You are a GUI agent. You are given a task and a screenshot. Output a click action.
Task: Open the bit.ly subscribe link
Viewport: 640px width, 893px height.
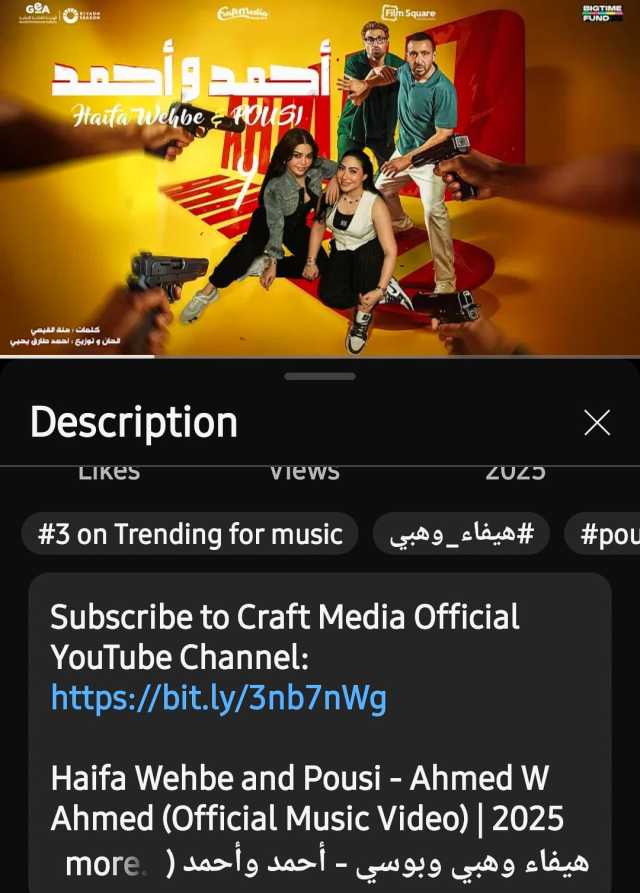pyautogui.click(x=218, y=697)
